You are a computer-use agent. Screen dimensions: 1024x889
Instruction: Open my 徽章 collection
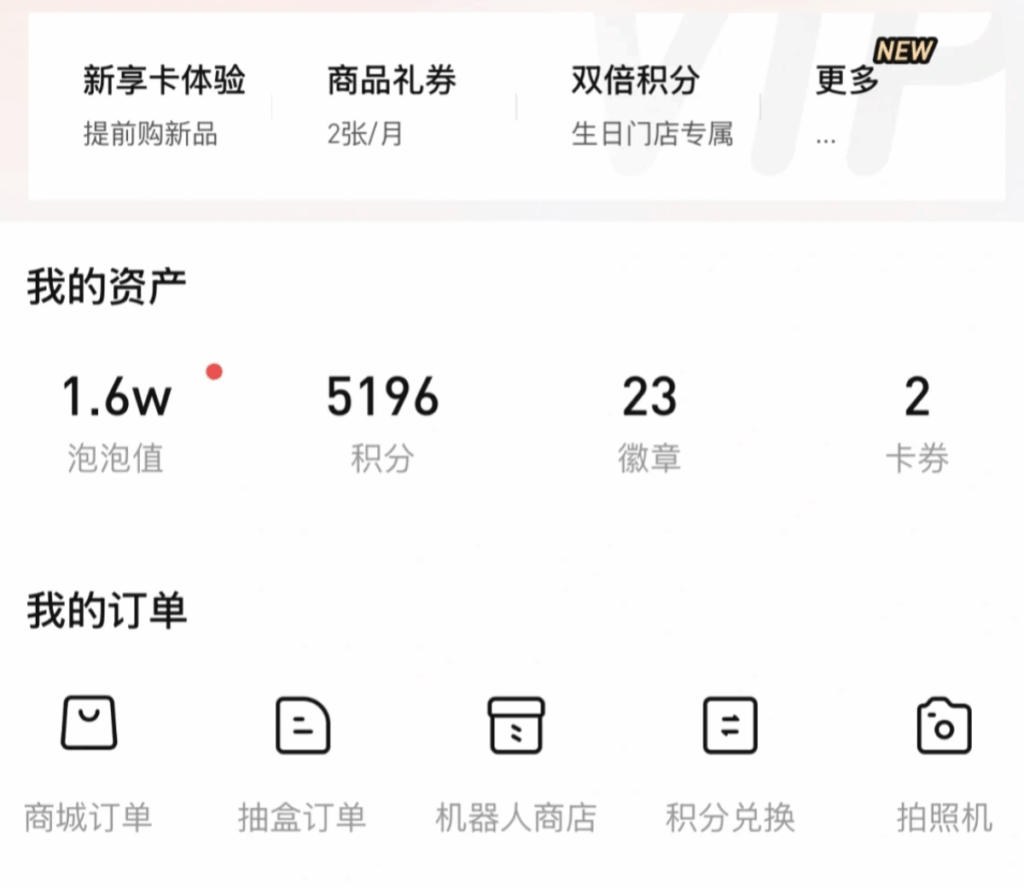(x=649, y=422)
